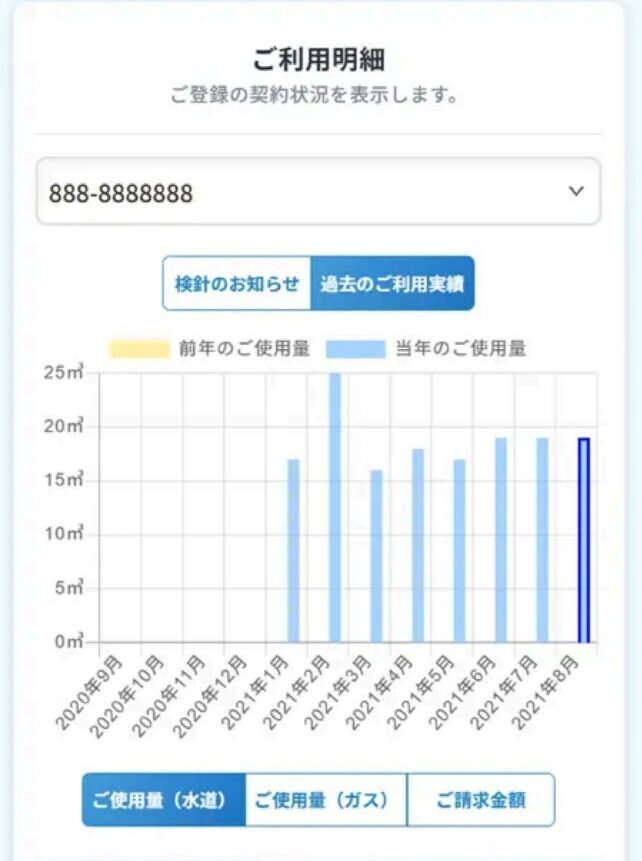Select 過去のご利用実績 tab

pos(391,284)
